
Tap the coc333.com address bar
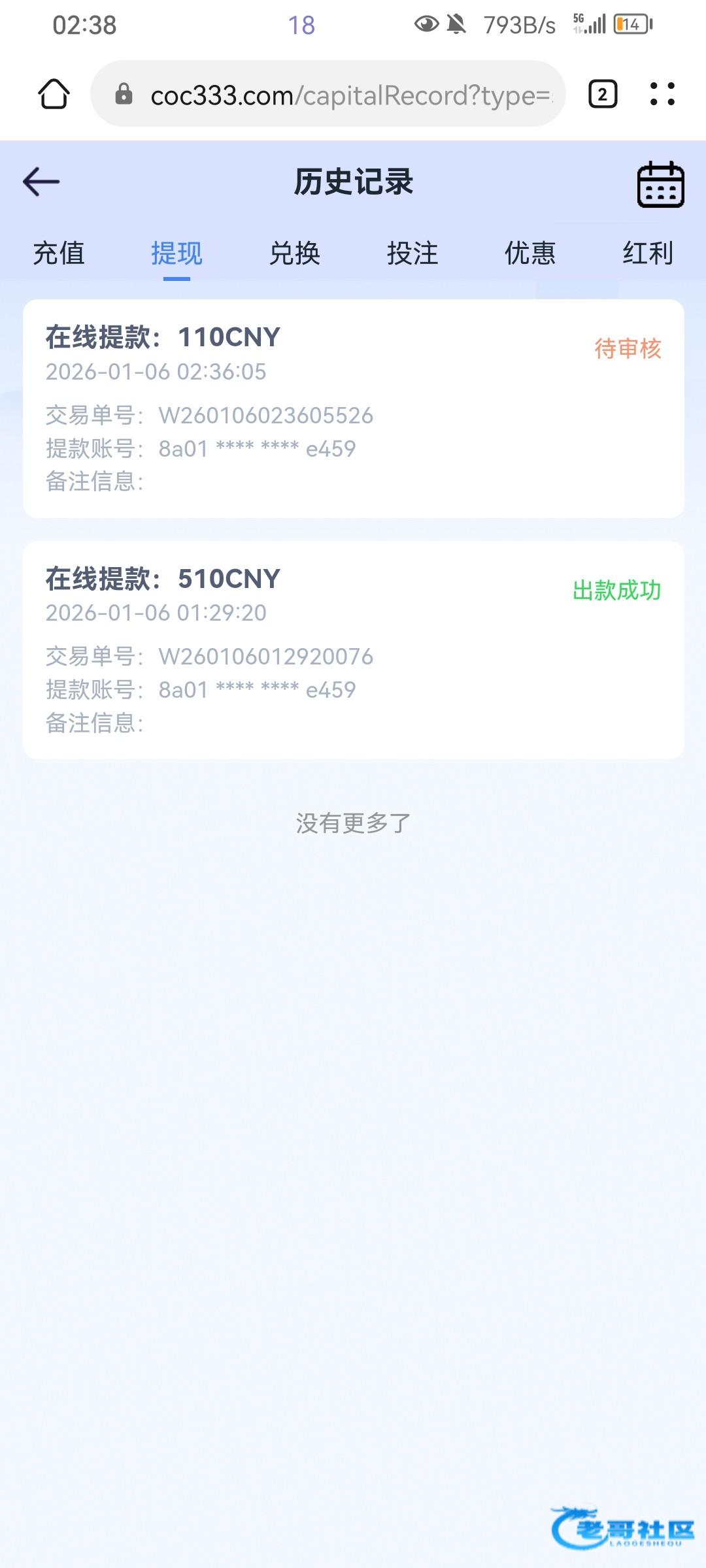point(340,95)
